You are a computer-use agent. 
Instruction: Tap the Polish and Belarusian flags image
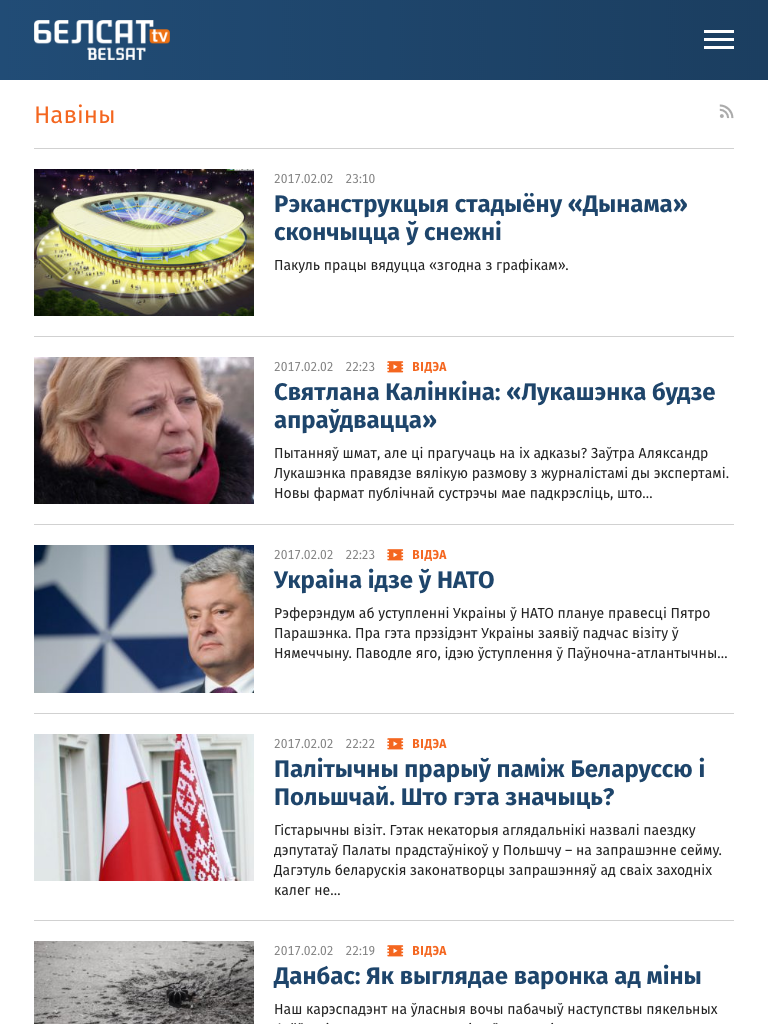click(x=144, y=807)
